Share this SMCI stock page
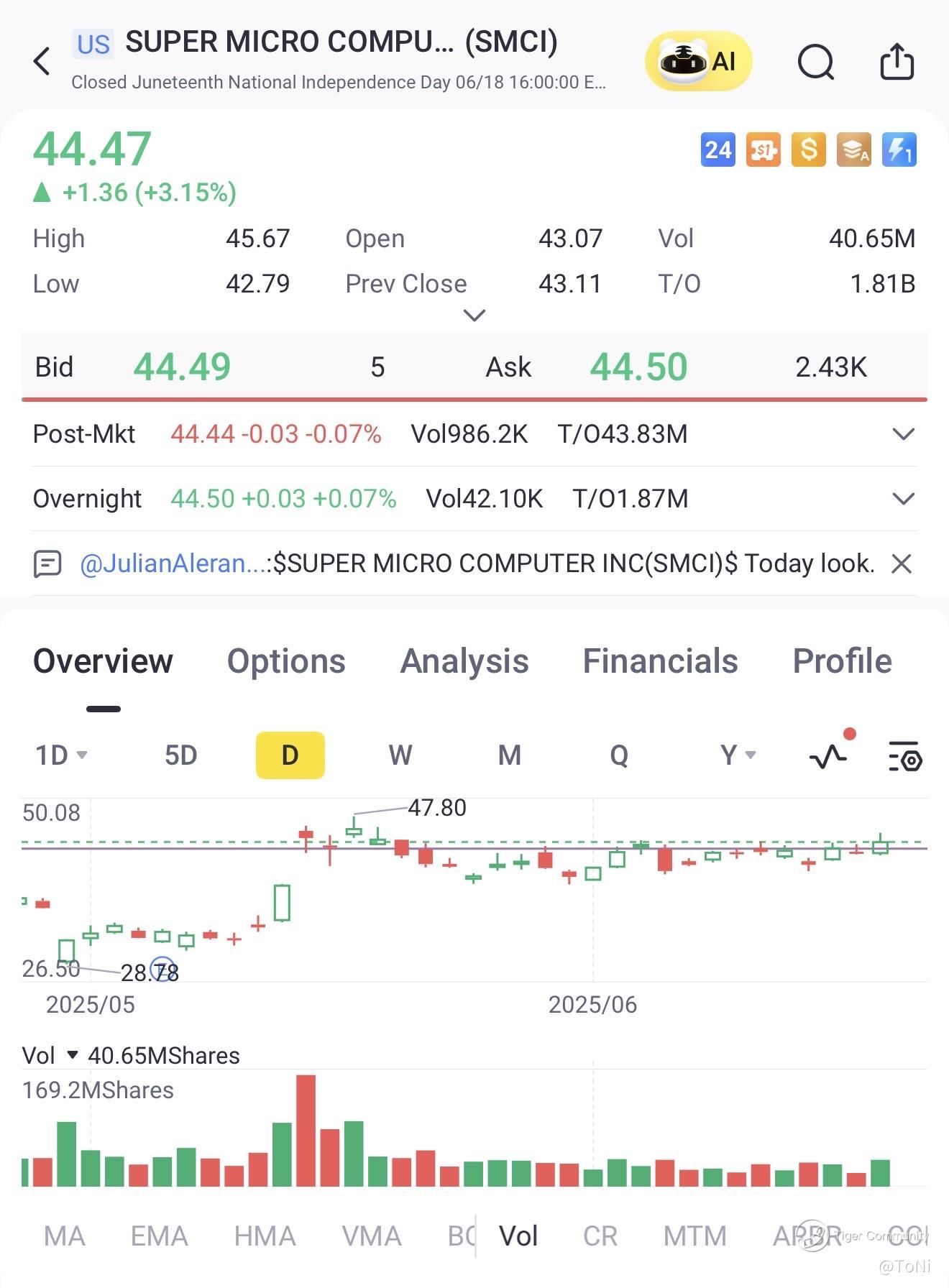The height and width of the screenshot is (1288, 949). tap(897, 62)
